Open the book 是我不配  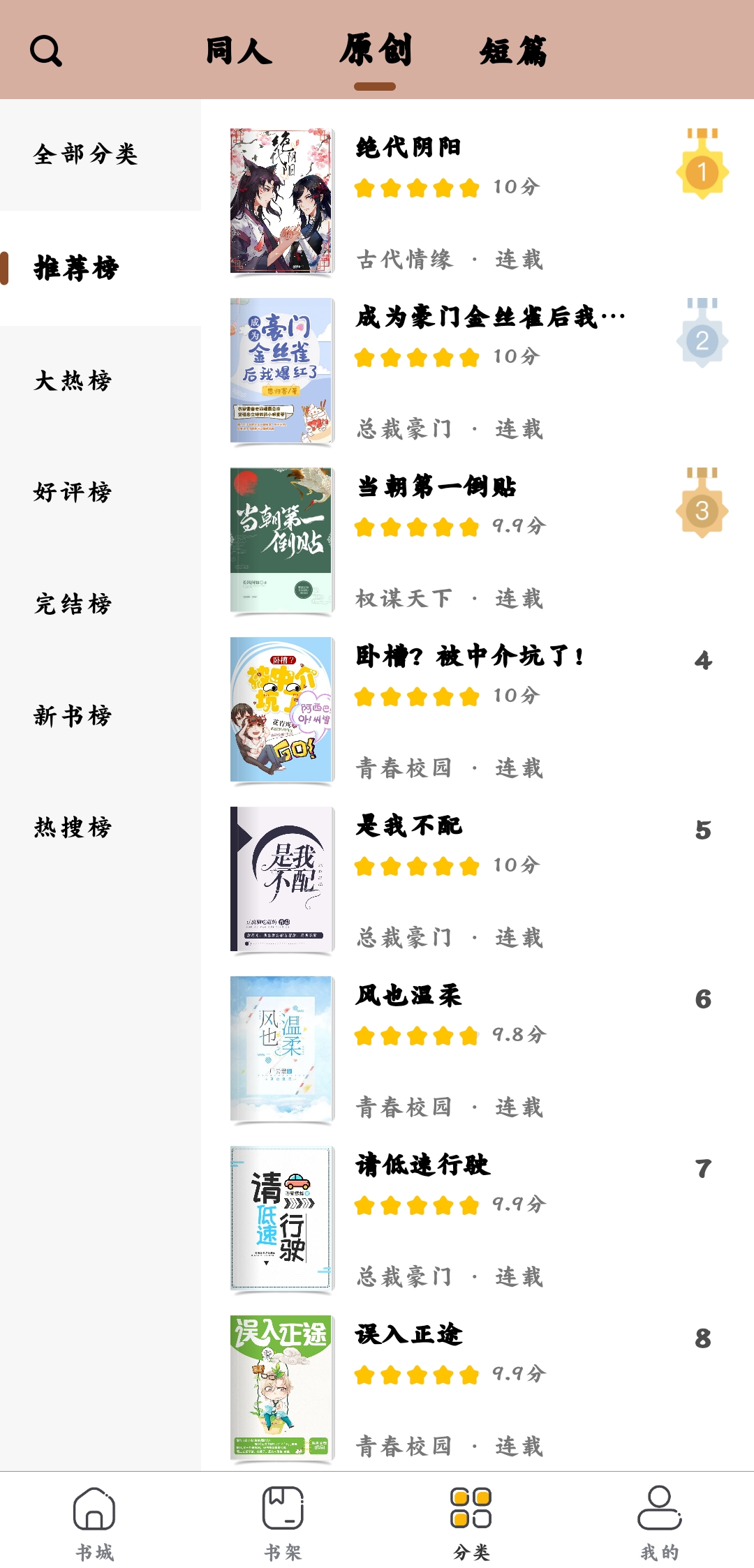click(x=408, y=826)
